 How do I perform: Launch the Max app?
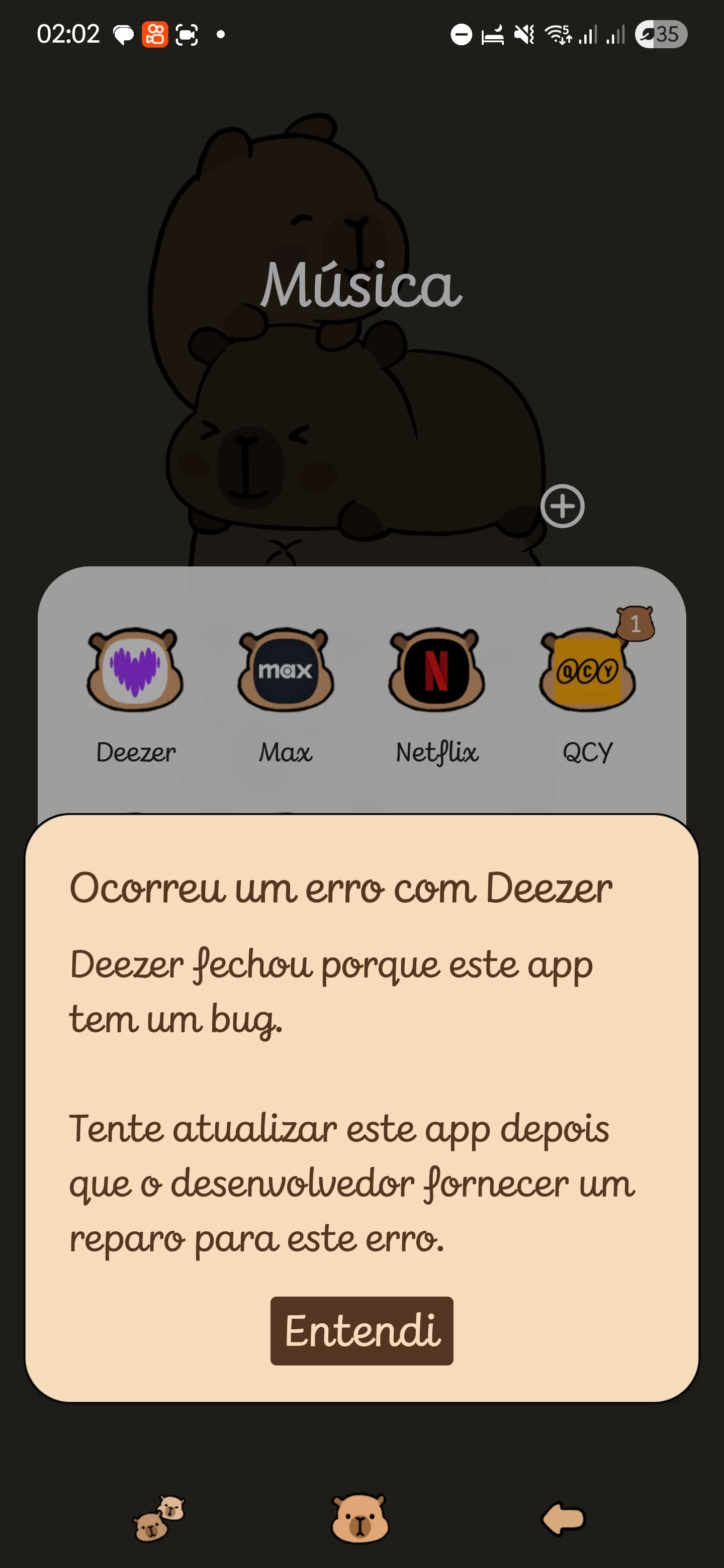[286, 669]
